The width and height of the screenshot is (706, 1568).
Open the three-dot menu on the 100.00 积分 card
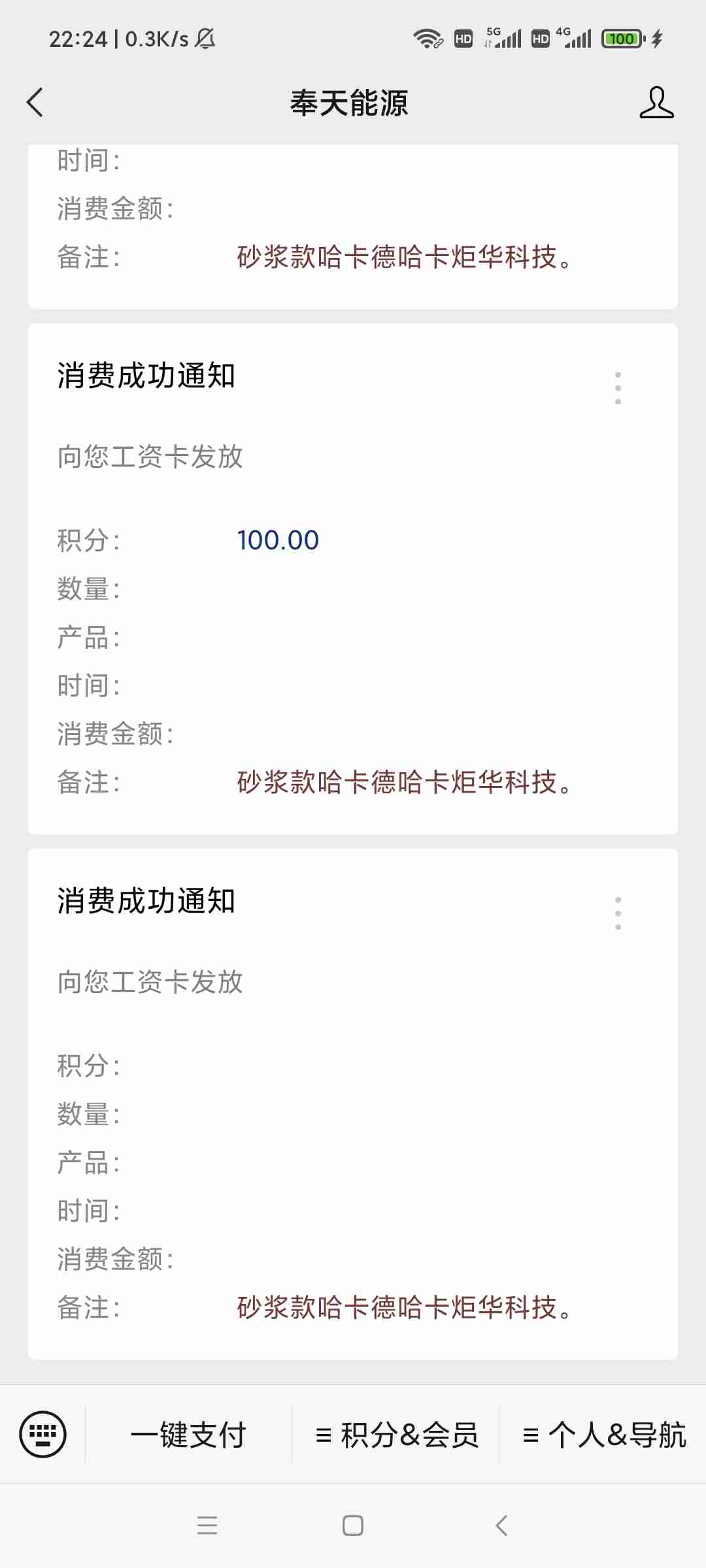point(618,388)
